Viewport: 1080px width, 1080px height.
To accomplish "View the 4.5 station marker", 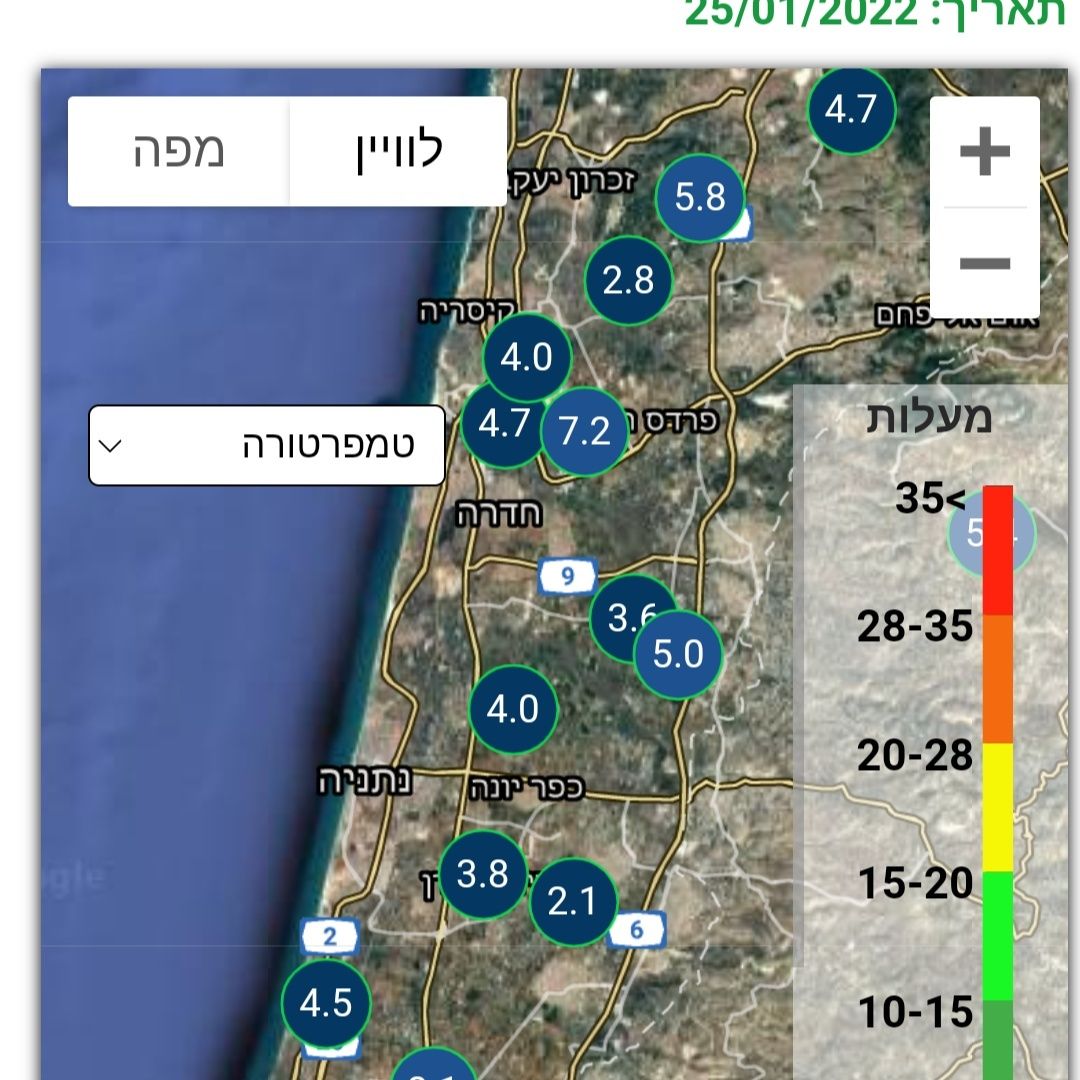I will (x=326, y=1001).
